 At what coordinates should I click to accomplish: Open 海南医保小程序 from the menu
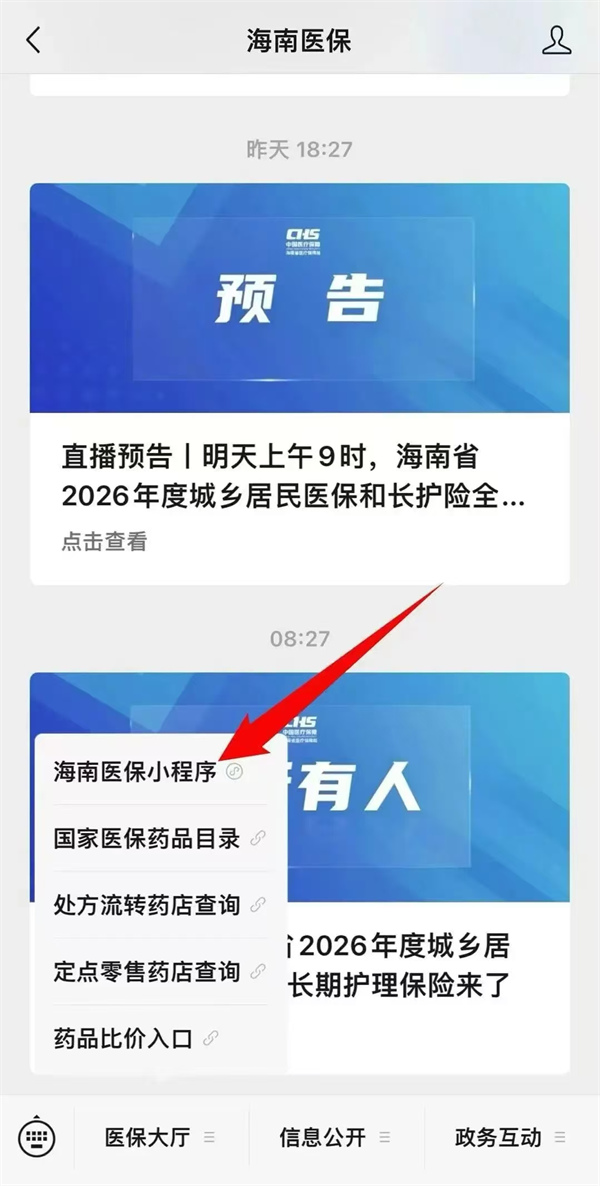tap(136, 772)
